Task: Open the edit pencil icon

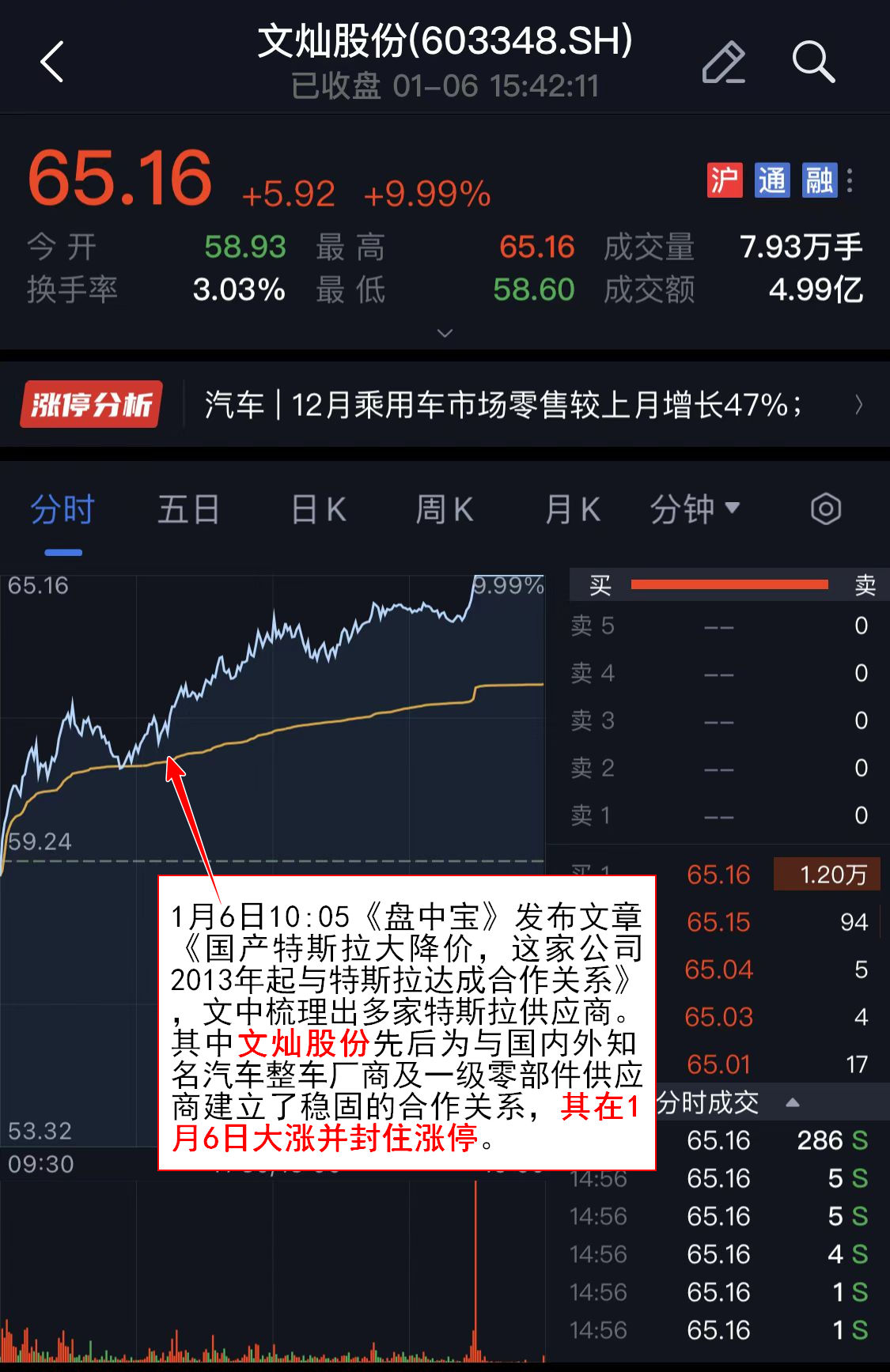Action: coord(723,62)
